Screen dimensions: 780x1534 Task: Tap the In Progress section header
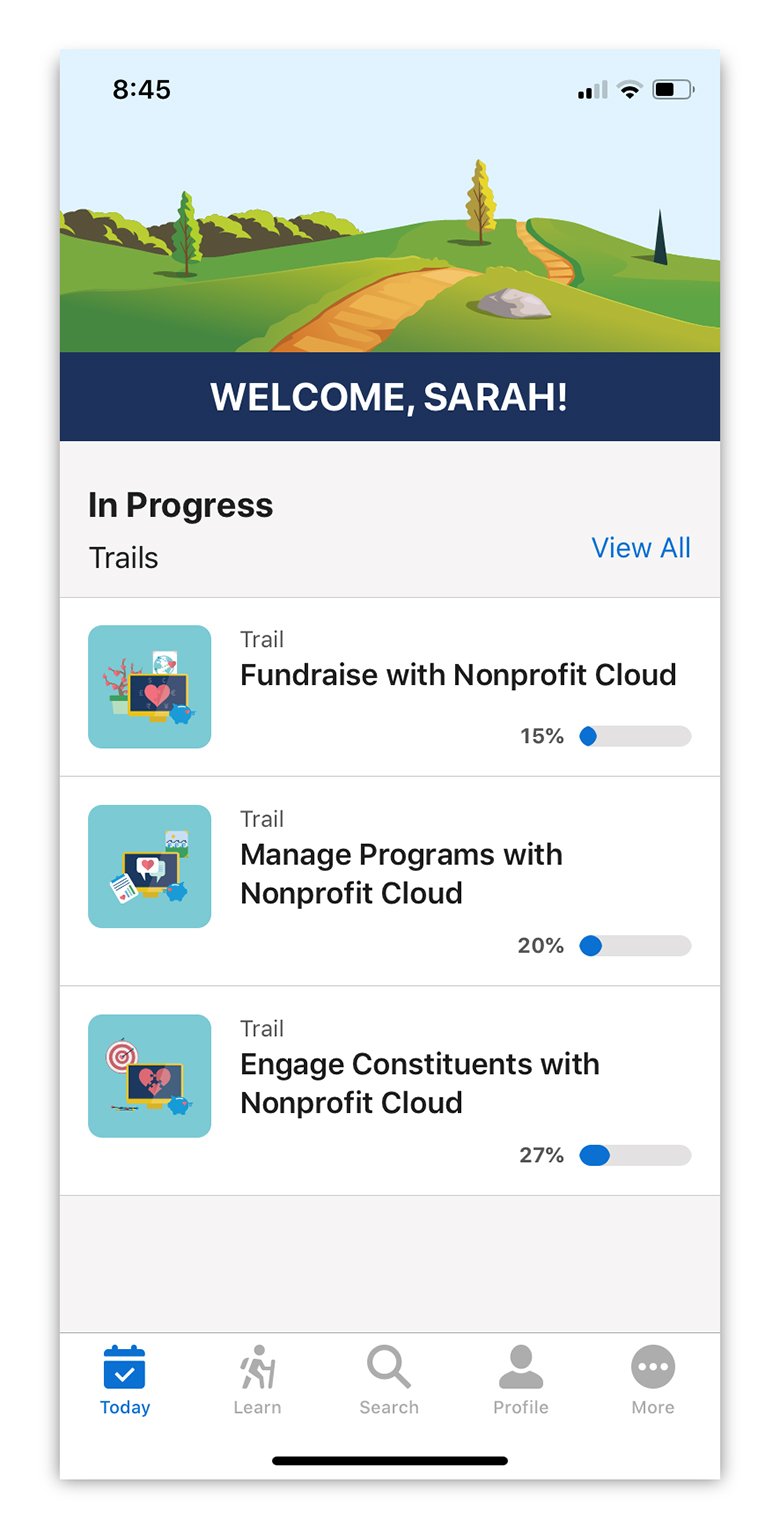[180, 505]
